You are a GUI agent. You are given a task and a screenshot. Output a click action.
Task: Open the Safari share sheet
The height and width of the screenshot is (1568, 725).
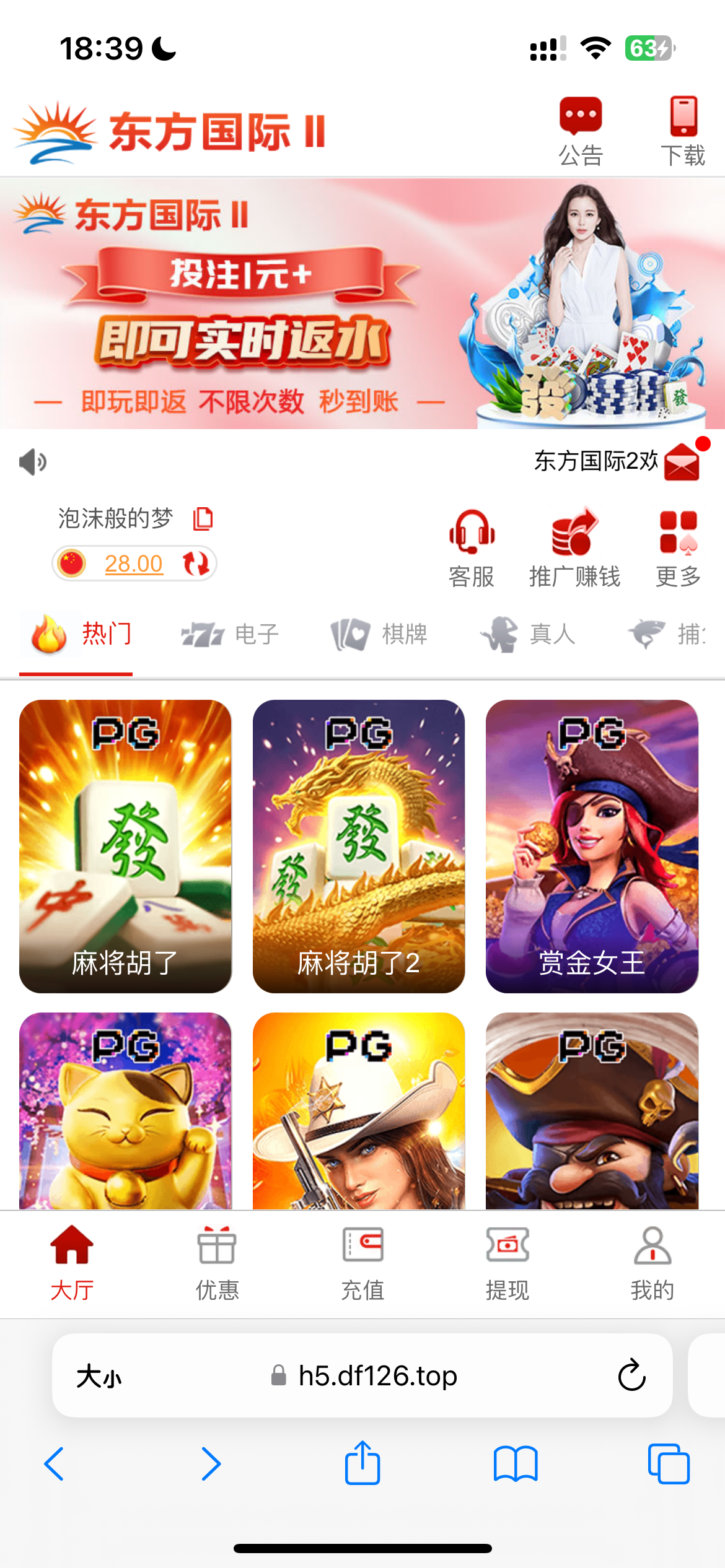pos(362,1463)
